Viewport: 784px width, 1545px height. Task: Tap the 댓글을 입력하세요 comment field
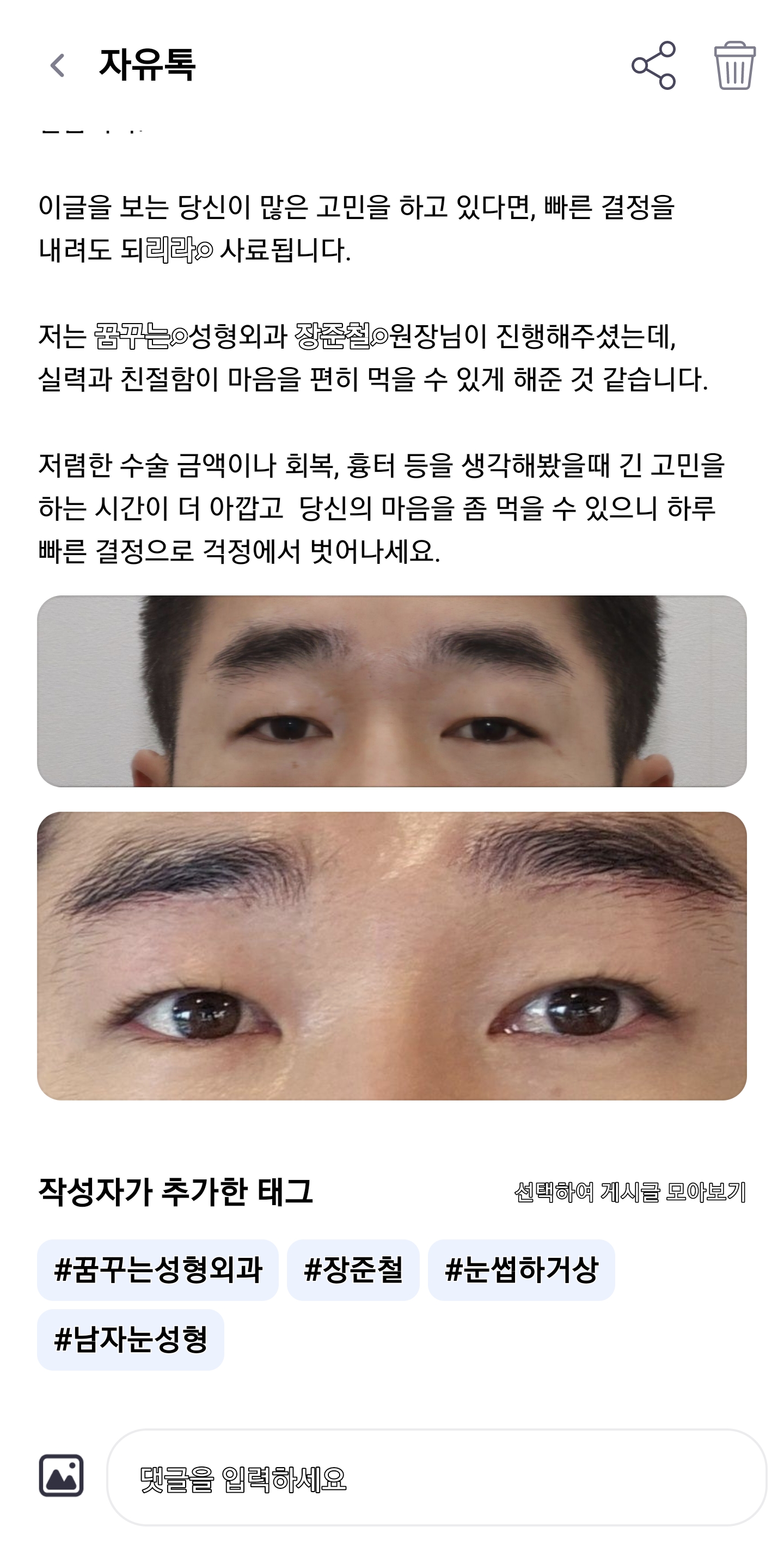click(436, 1477)
